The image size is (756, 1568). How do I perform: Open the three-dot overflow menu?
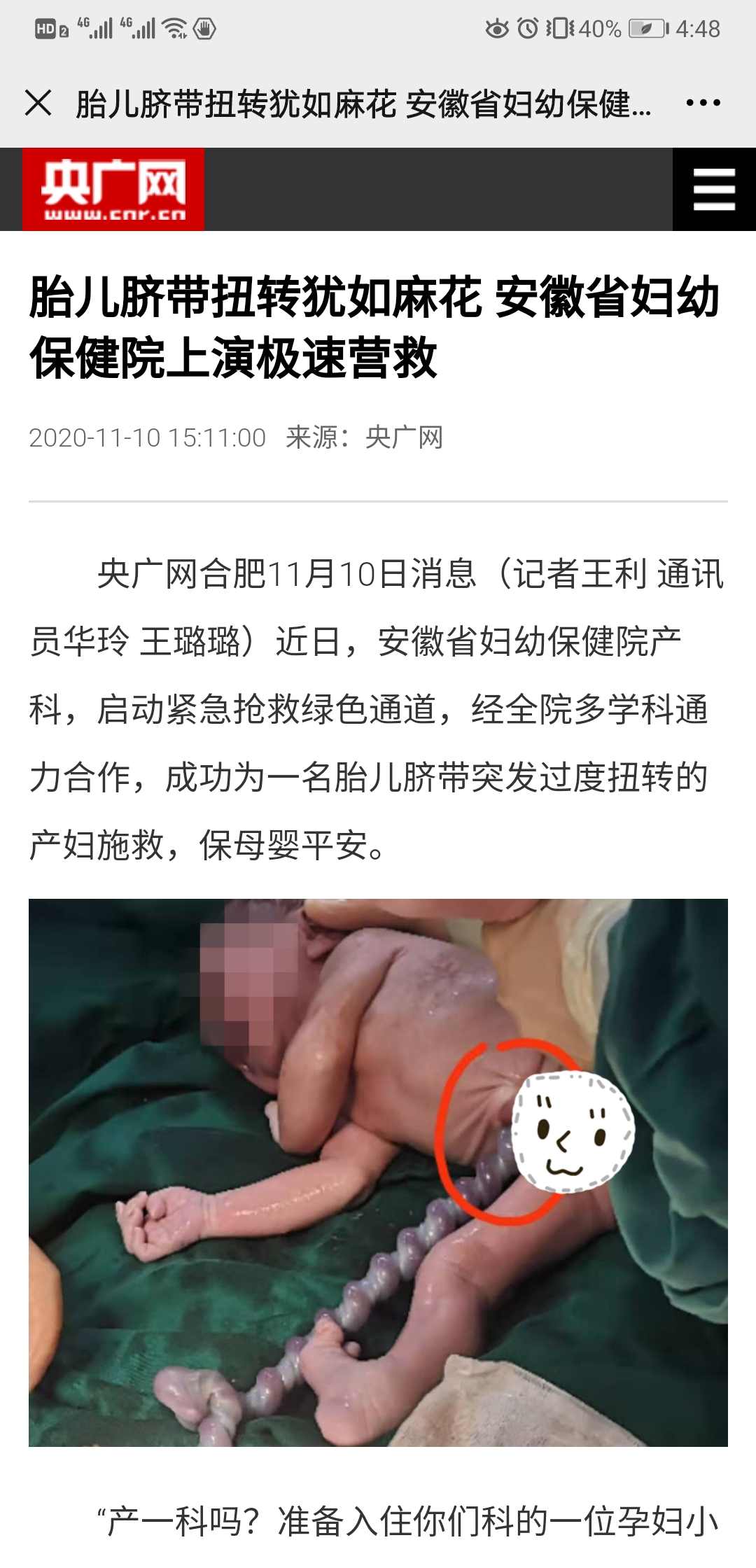point(703,103)
